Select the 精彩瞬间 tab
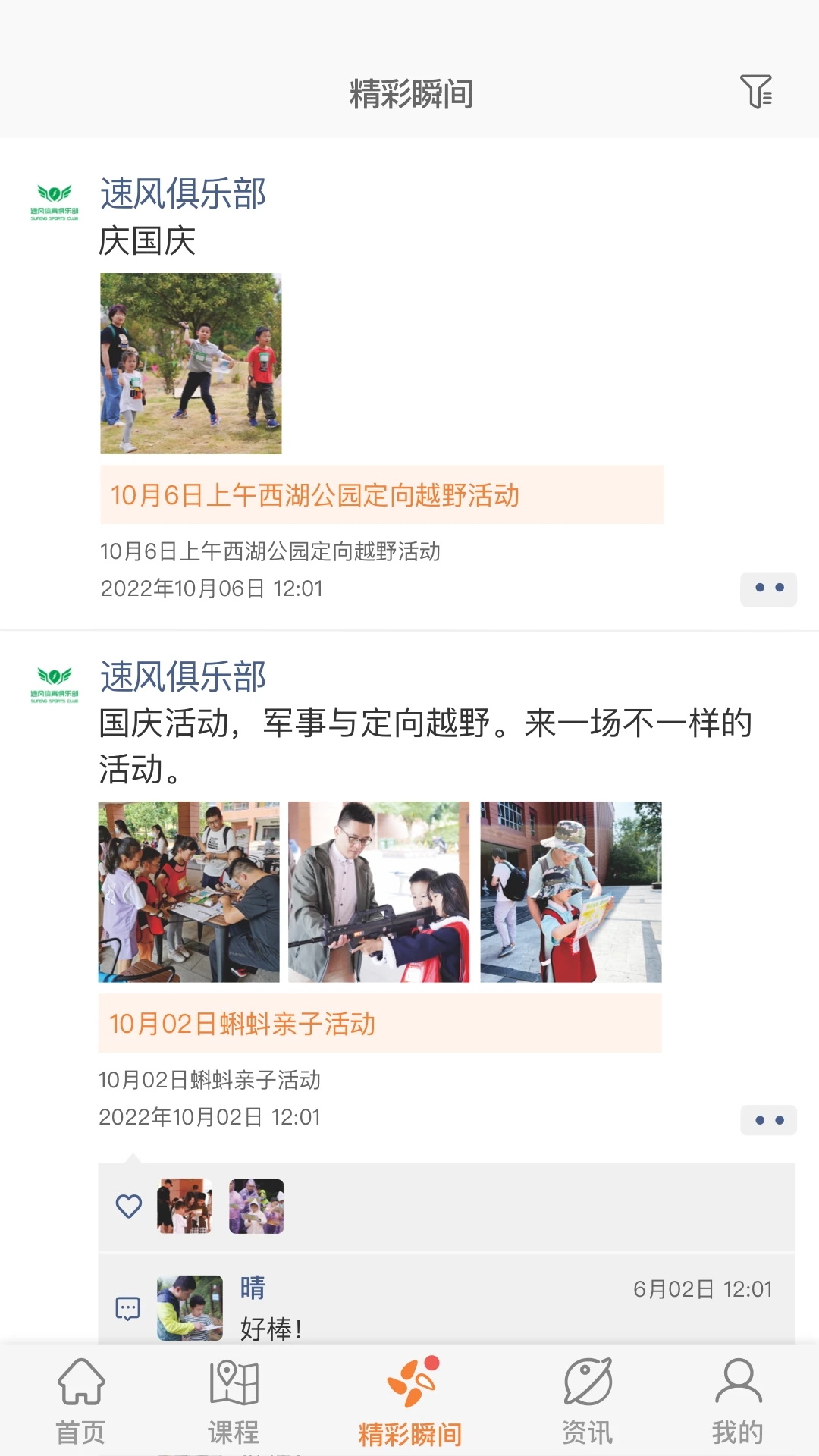The image size is (819, 1456). [x=410, y=1401]
